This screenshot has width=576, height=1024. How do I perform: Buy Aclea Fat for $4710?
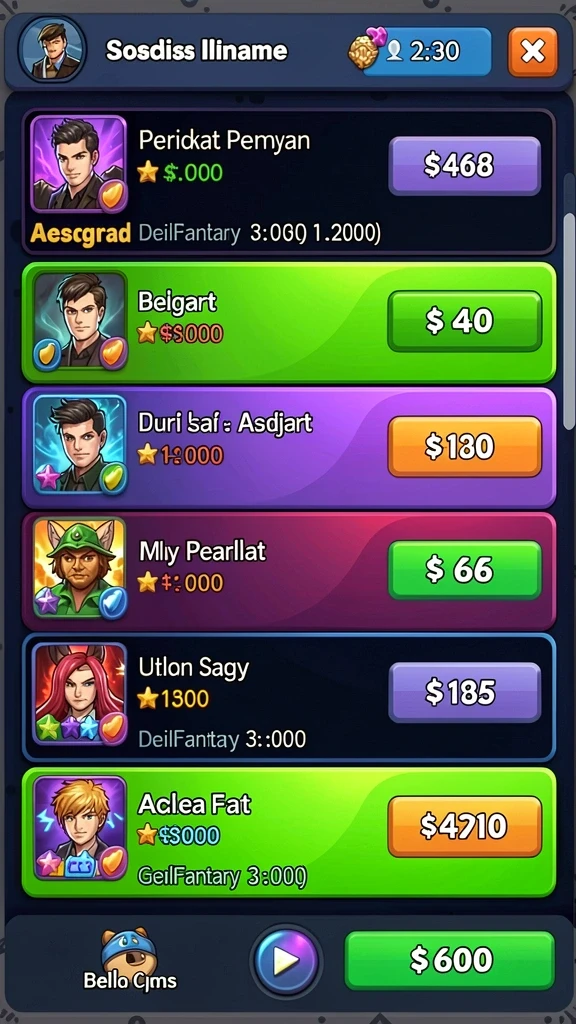pos(464,826)
